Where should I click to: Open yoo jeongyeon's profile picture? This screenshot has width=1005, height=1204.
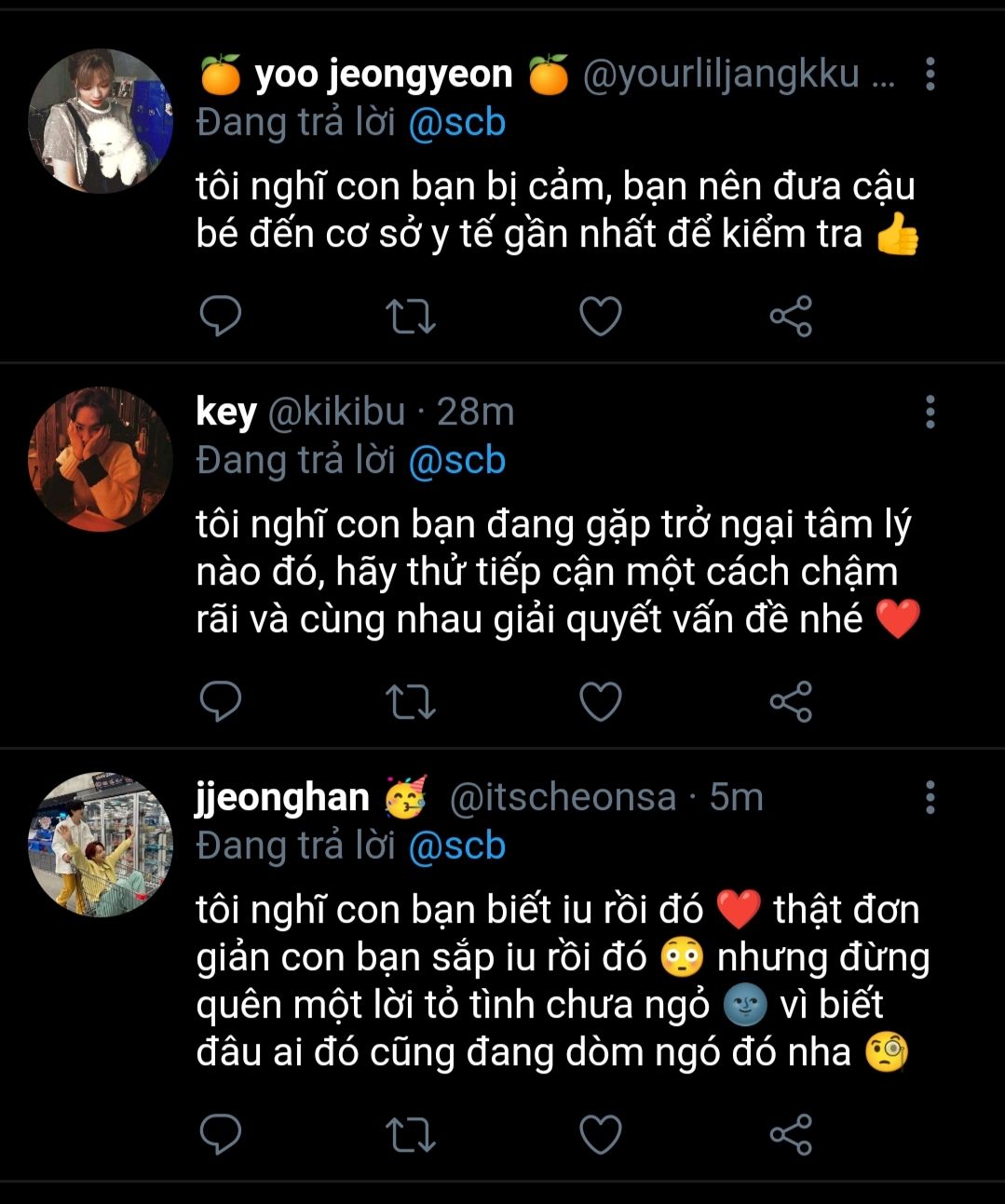[x=101, y=121]
